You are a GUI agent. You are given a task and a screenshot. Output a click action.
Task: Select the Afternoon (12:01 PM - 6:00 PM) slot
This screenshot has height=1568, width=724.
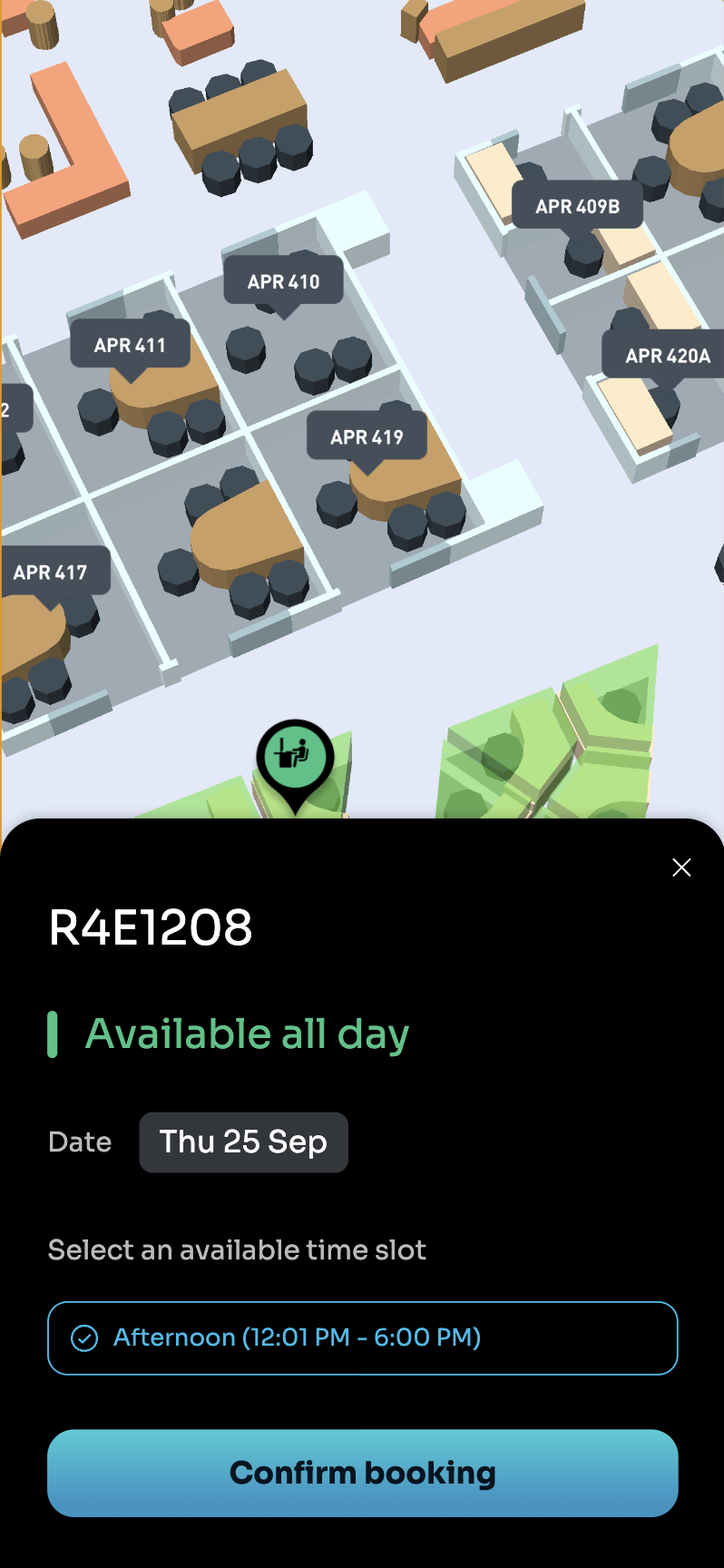click(x=362, y=1338)
